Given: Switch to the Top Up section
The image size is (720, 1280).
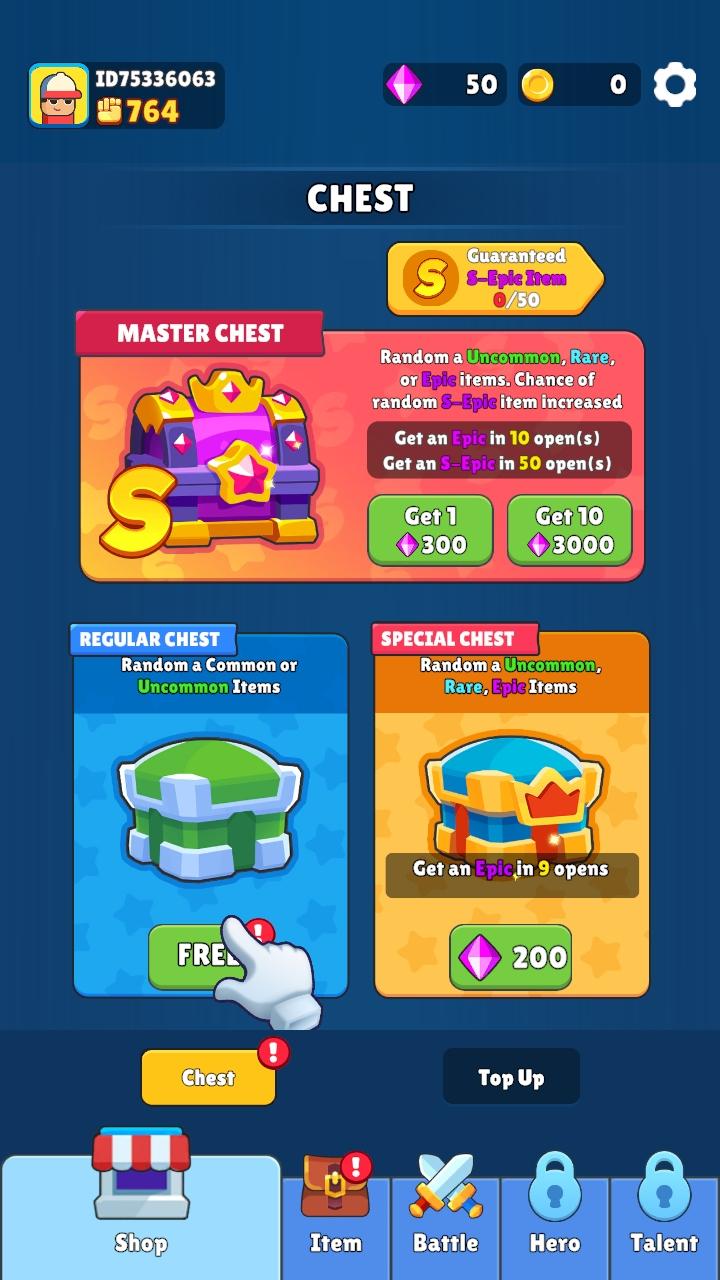Looking at the screenshot, I should click(x=511, y=1077).
